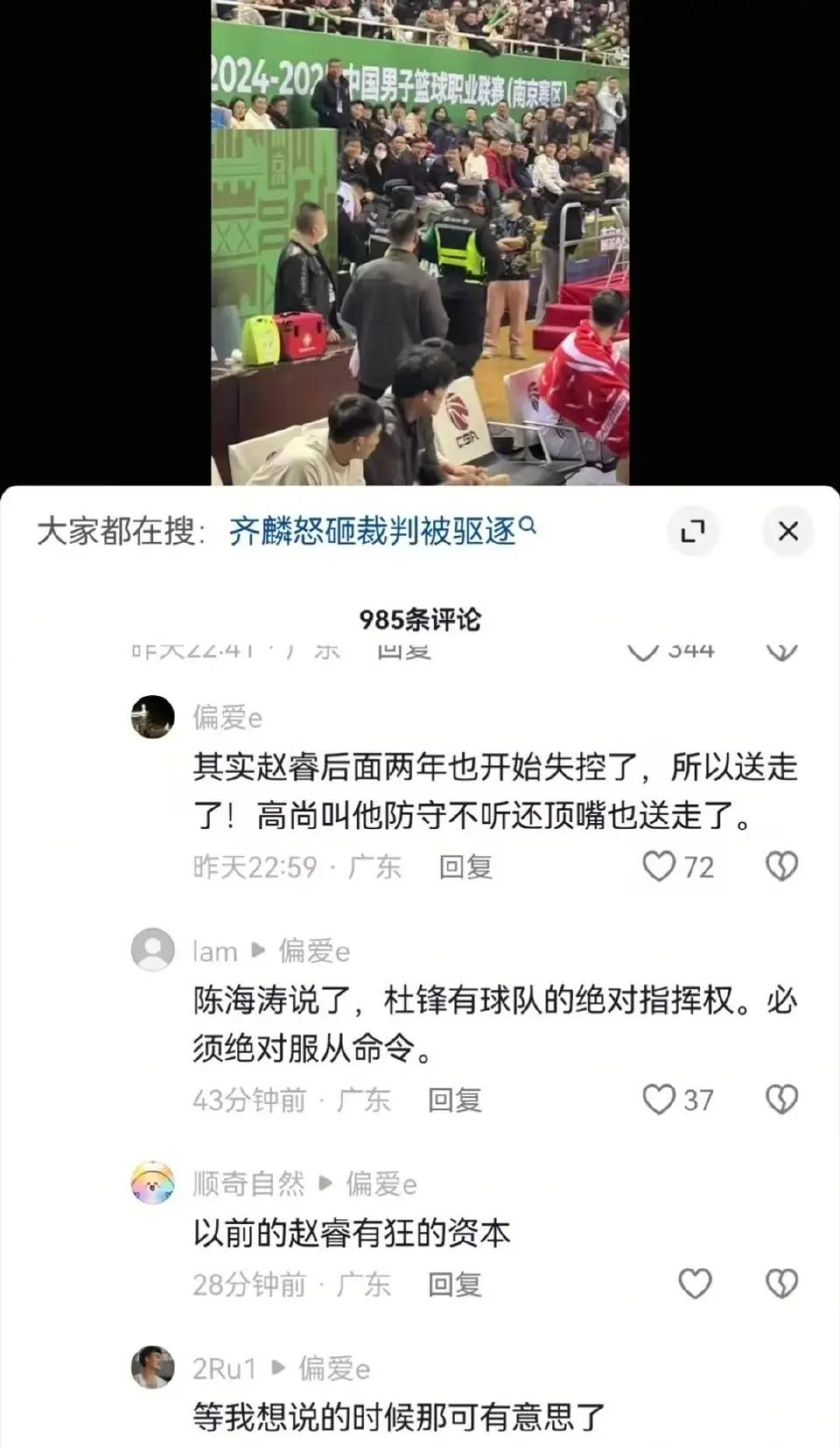Open 2Ru1's profile avatar
The width and height of the screenshot is (840, 1448).
(x=153, y=1367)
